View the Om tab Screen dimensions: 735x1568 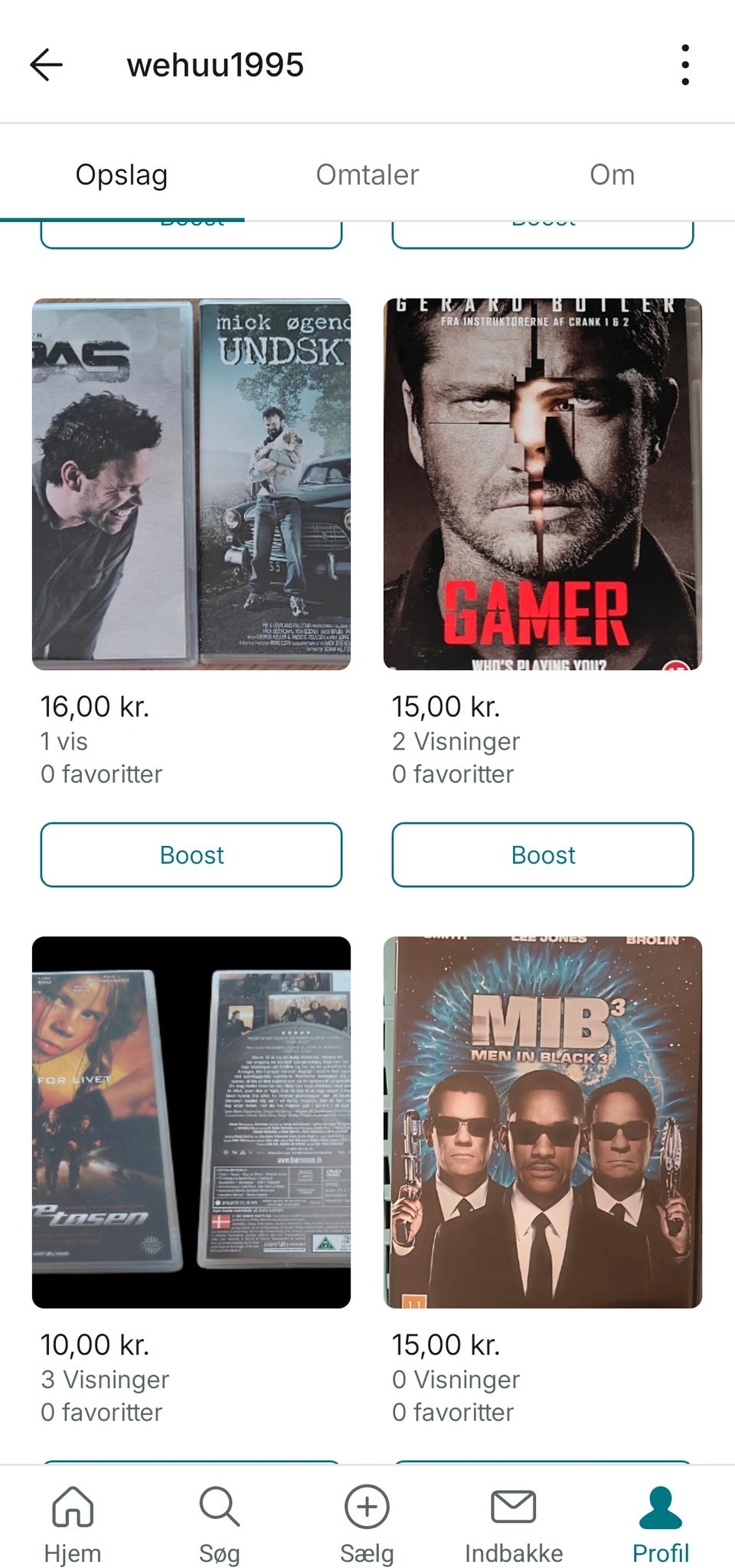coord(612,174)
